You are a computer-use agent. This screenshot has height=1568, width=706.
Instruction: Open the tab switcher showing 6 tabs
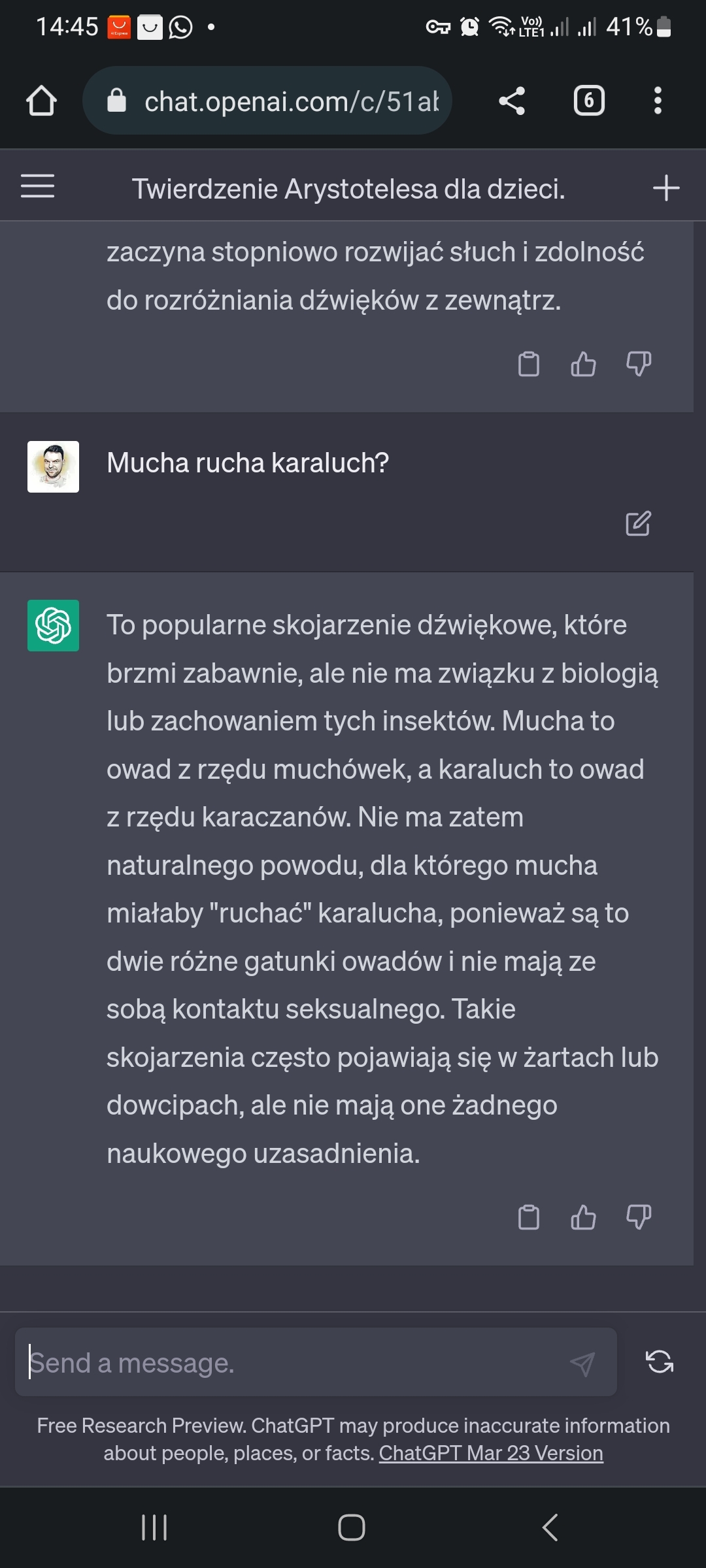click(x=588, y=101)
